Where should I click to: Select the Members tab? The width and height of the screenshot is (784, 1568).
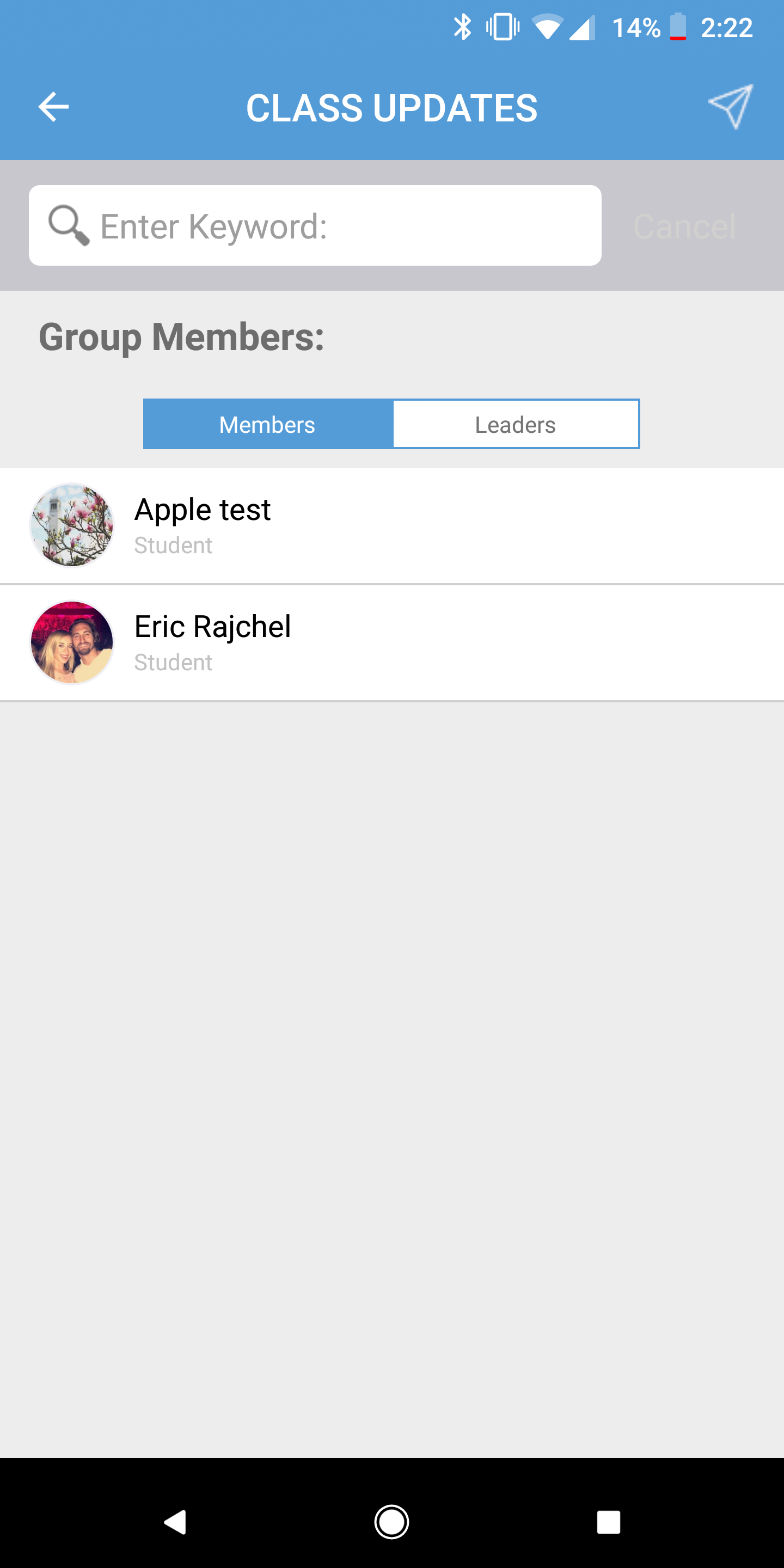point(268,424)
